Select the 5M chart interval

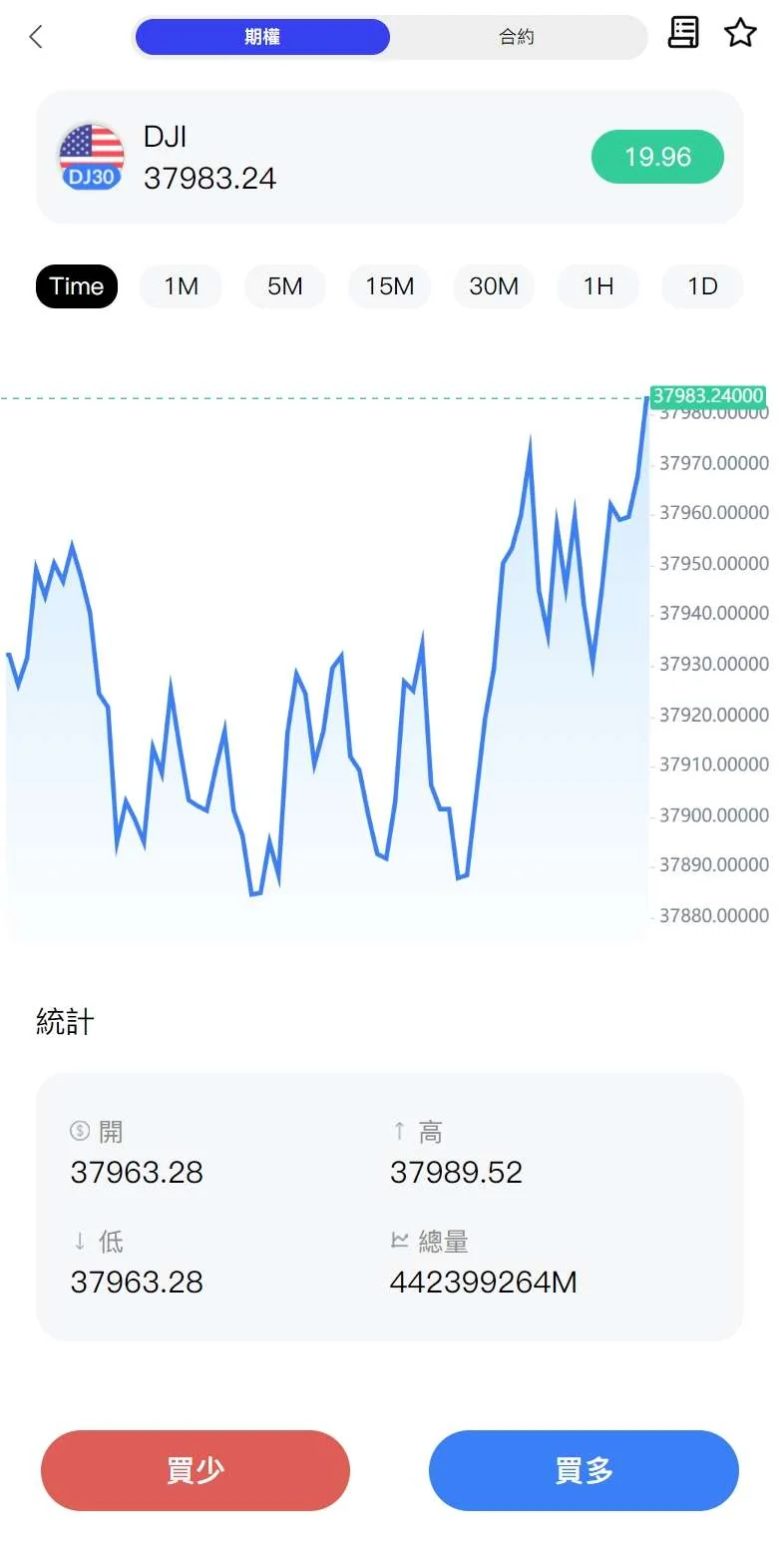pyautogui.click(x=285, y=286)
